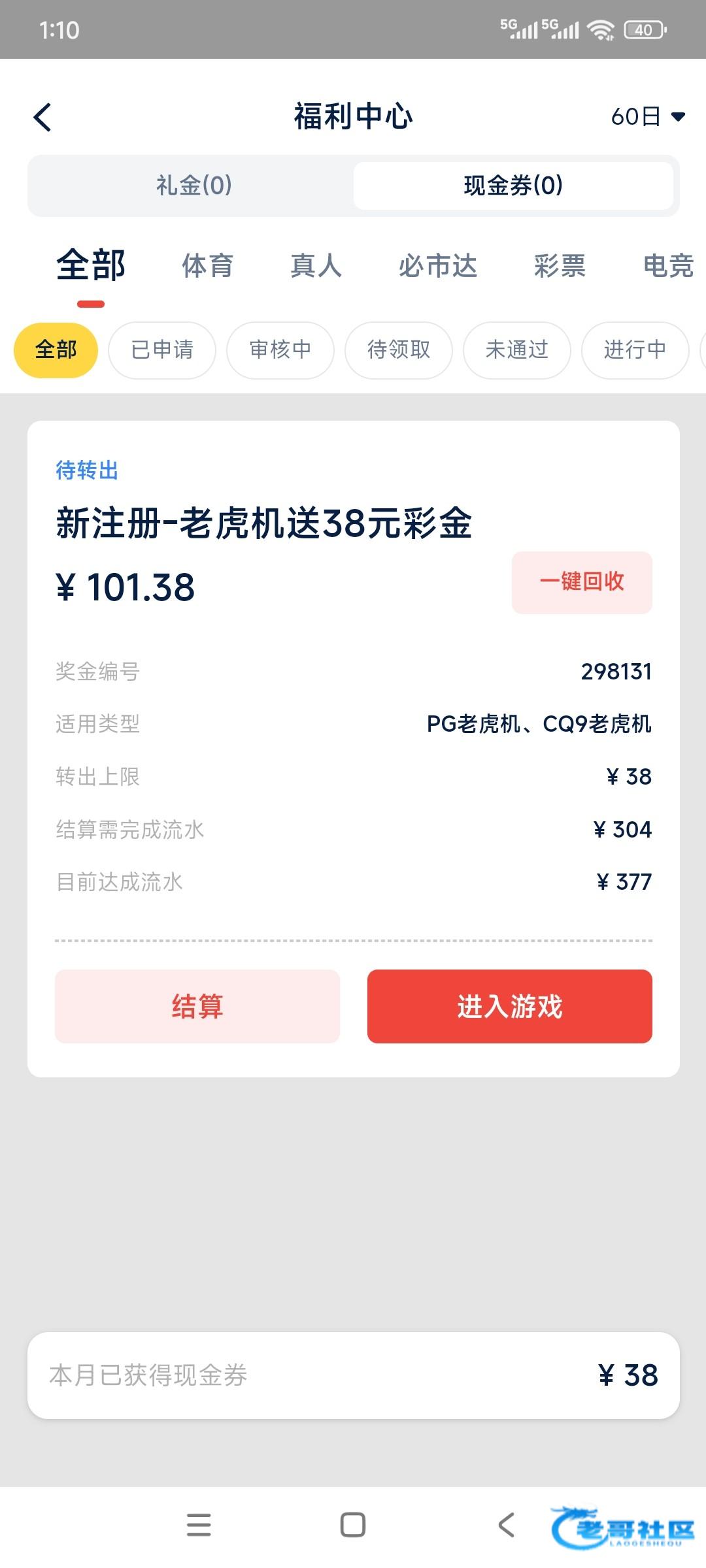Open recent apps from navigation bar
Image resolution: width=706 pixels, height=1568 pixels.
[x=199, y=1525]
